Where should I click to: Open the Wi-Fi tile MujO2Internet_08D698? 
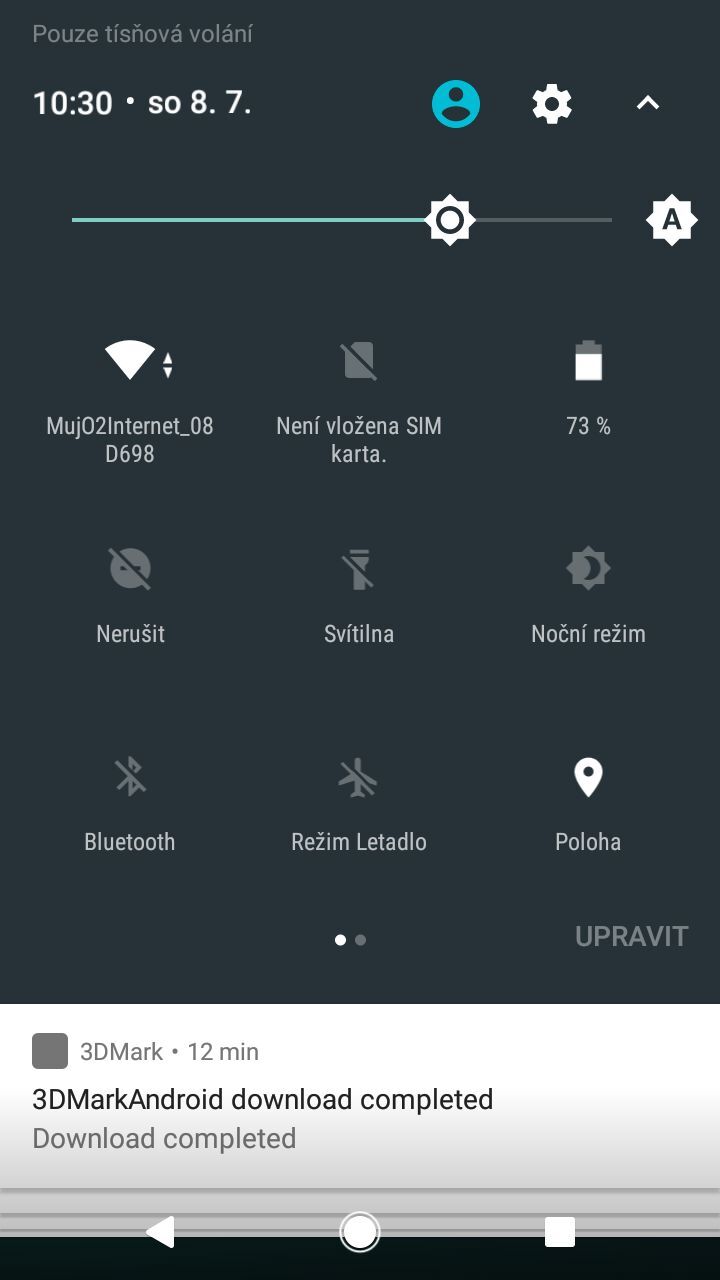(130, 390)
